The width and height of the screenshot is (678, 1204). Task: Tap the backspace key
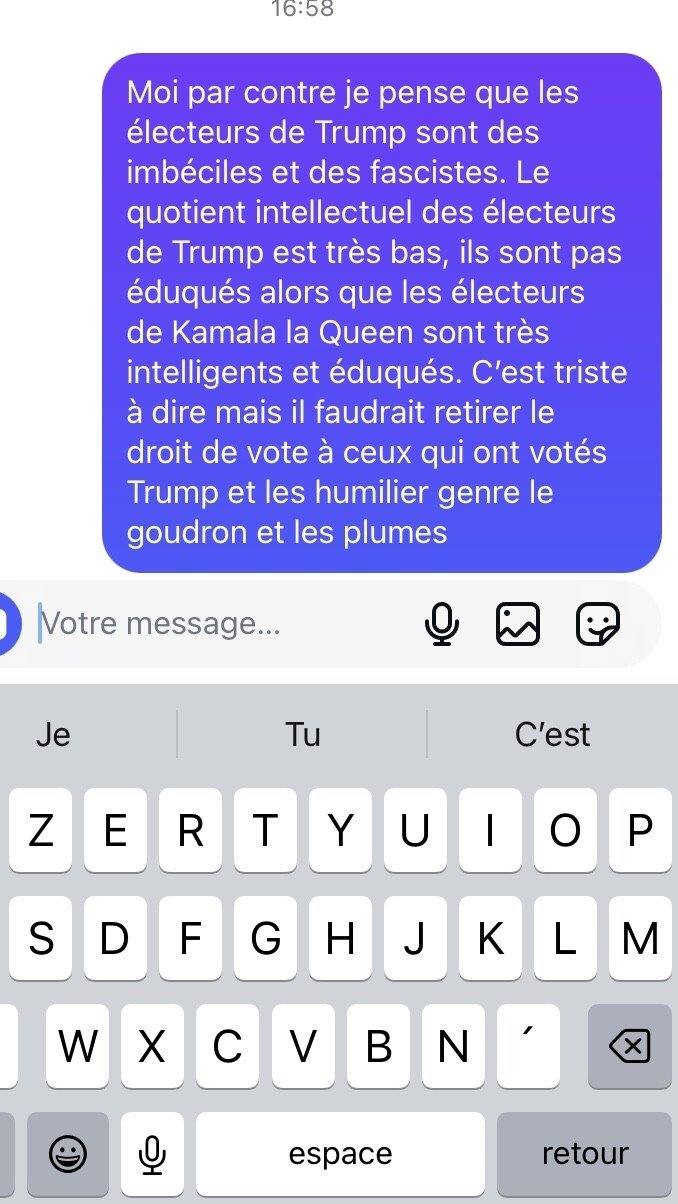(629, 1047)
